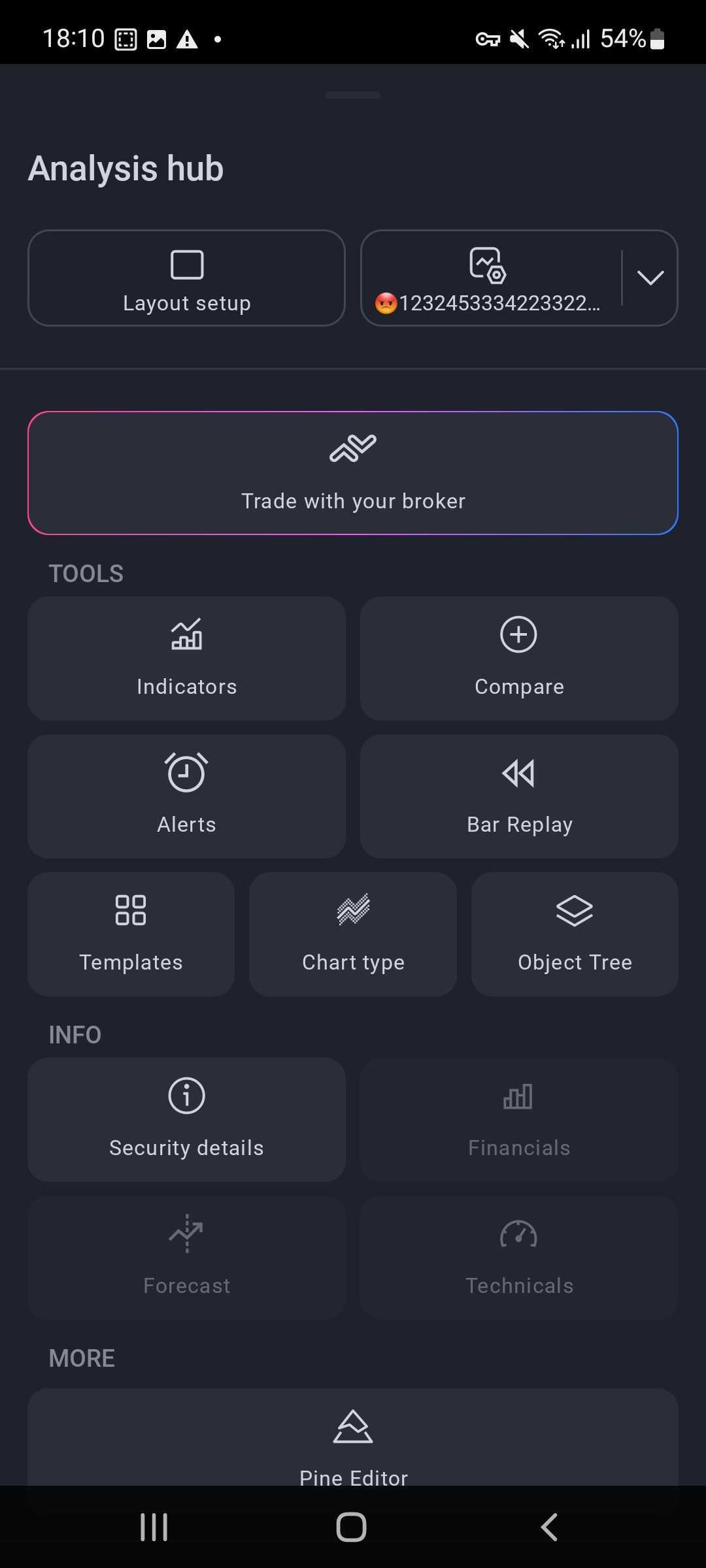This screenshot has width=706, height=1568.
Task: Open Templates
Action: click(x=131, y=934)
